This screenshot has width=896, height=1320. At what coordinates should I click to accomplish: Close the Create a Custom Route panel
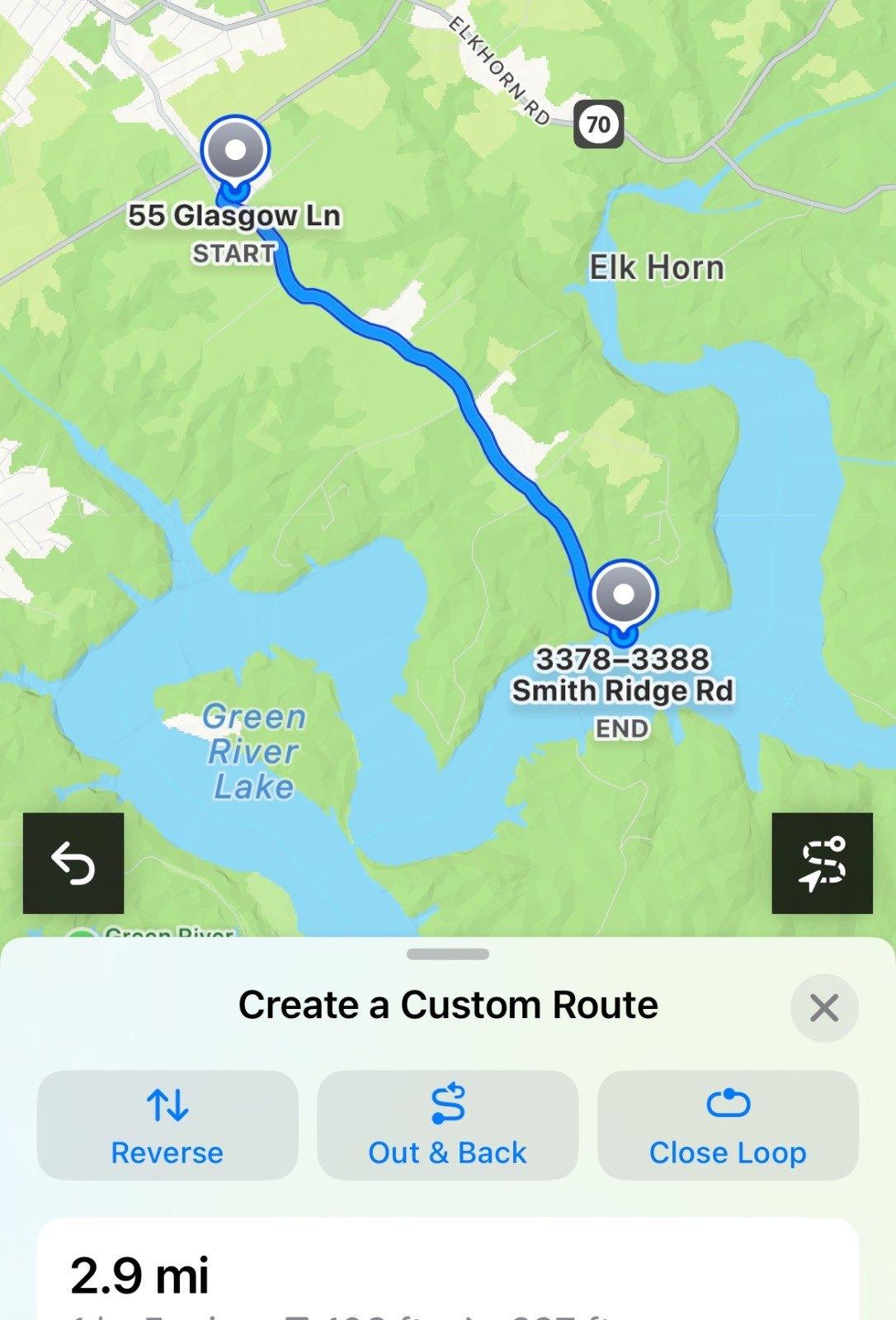(824, 1007)
